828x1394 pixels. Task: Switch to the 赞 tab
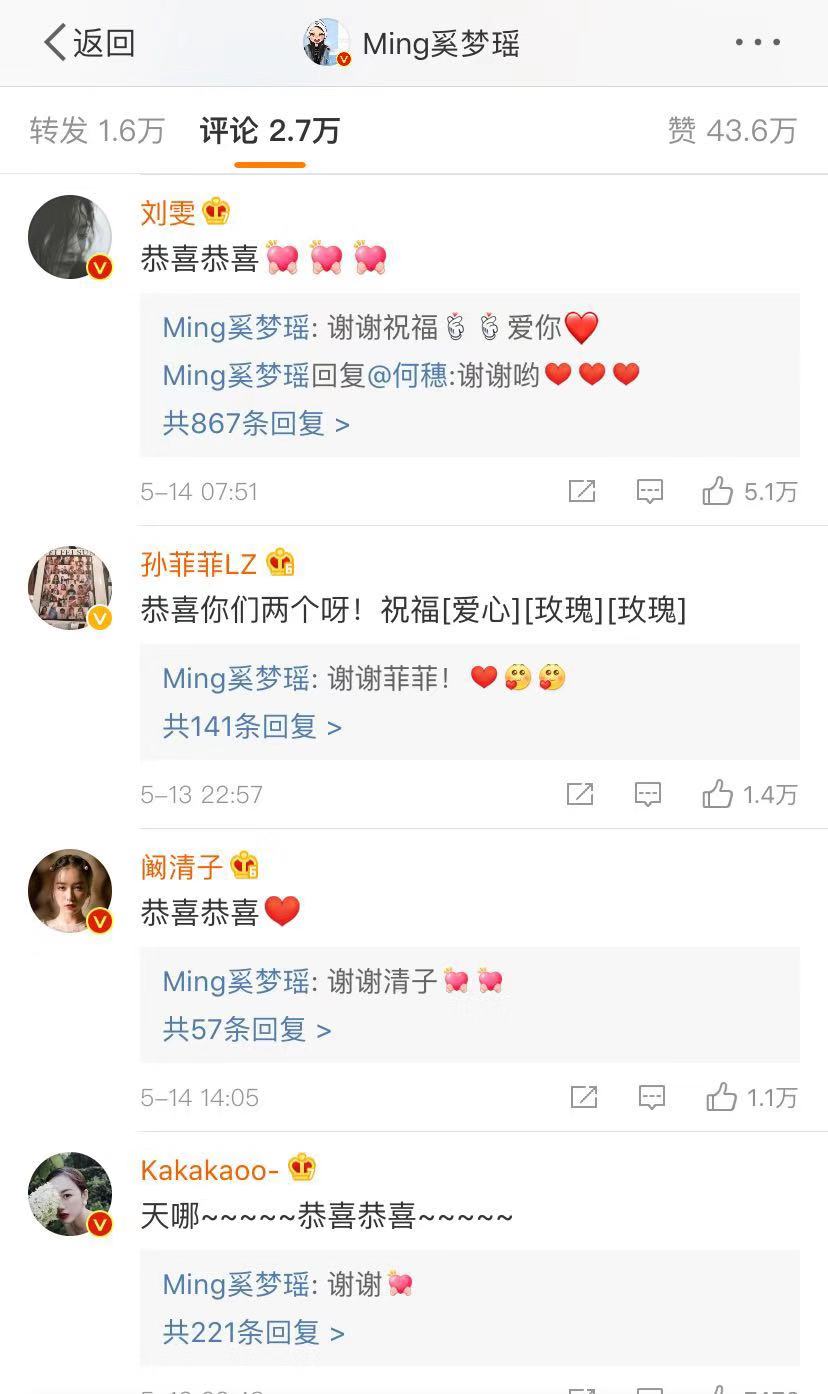(732, 131)
